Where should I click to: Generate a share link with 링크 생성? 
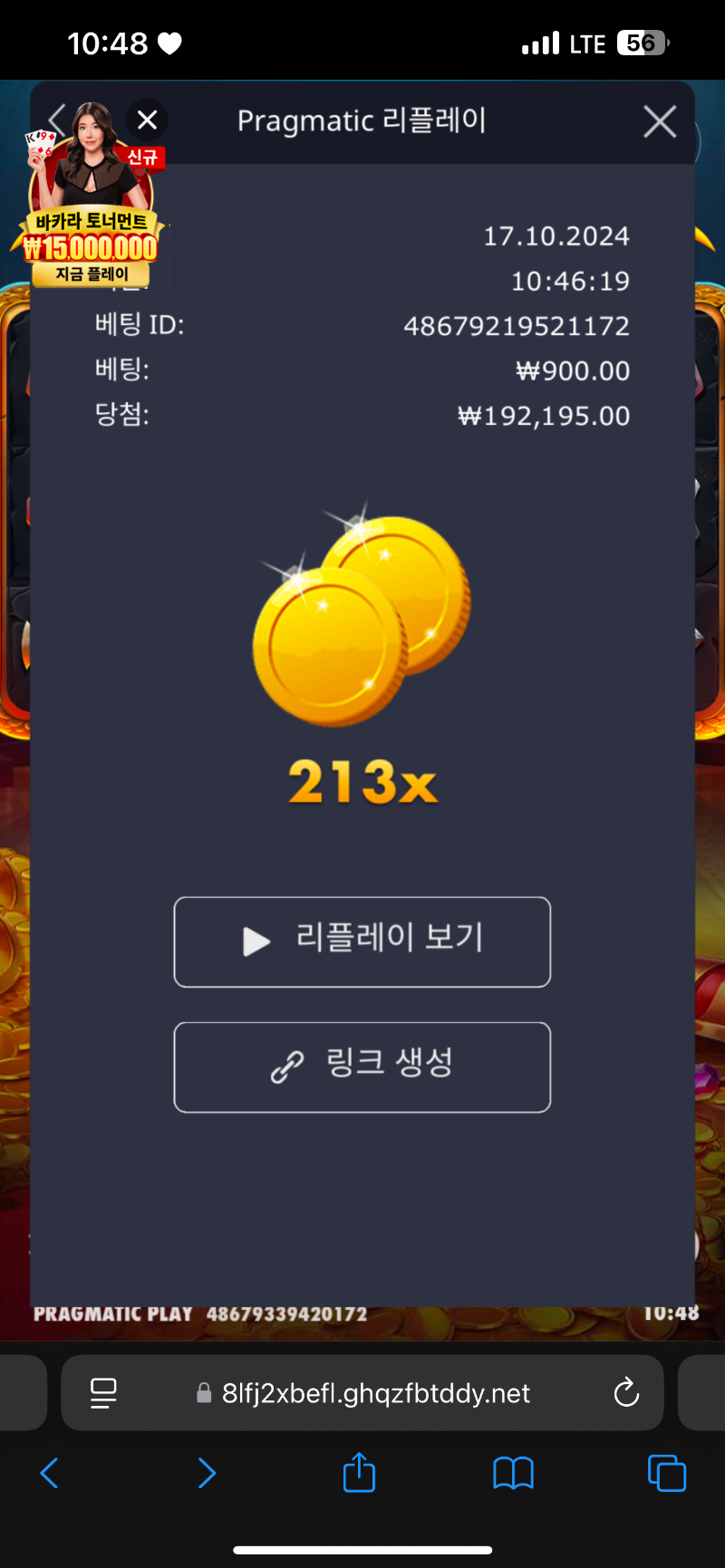click(x=362, y=1067)
